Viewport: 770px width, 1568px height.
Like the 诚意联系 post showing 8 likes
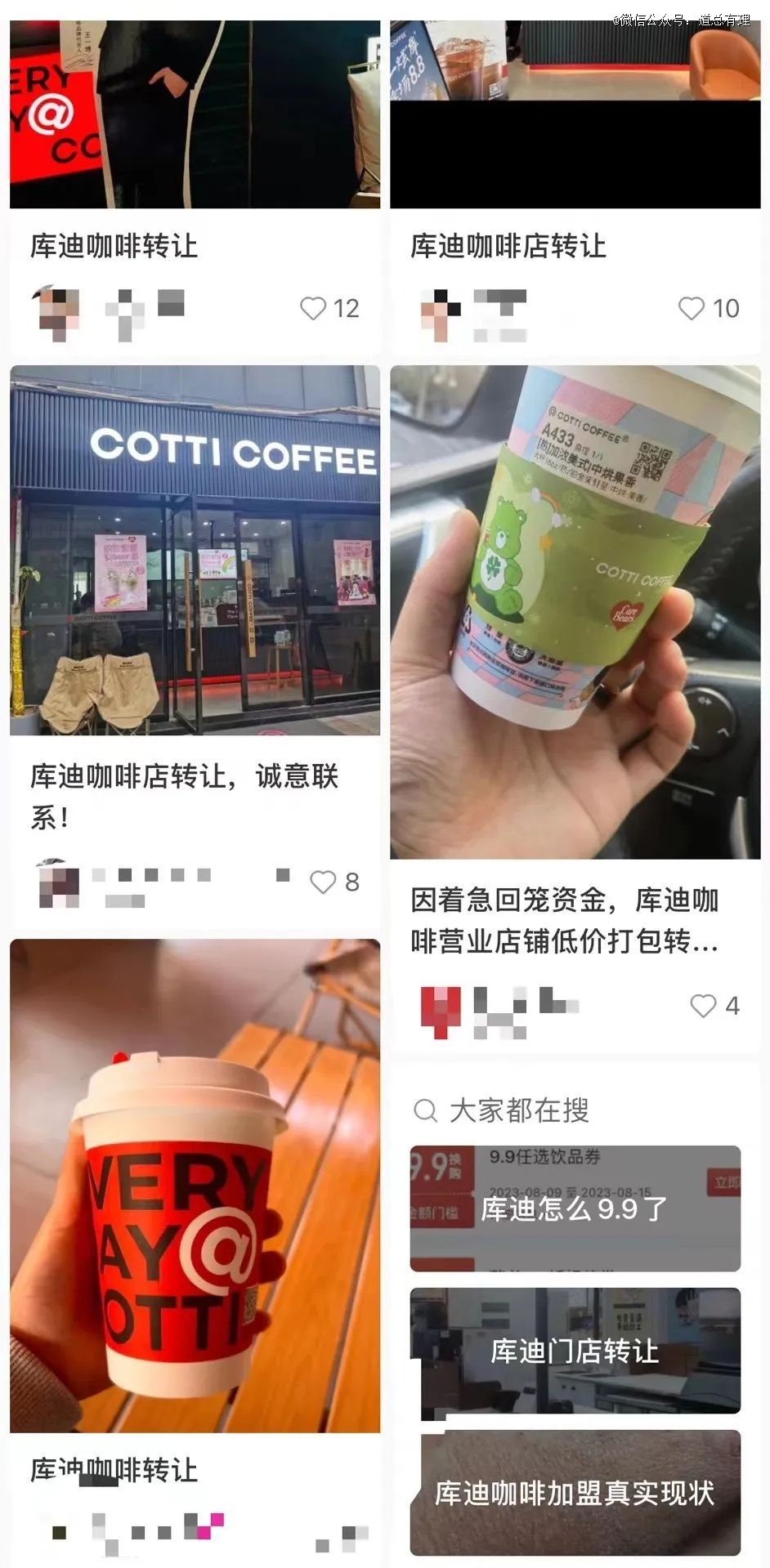pyautogui.click(x=323, y=882)
